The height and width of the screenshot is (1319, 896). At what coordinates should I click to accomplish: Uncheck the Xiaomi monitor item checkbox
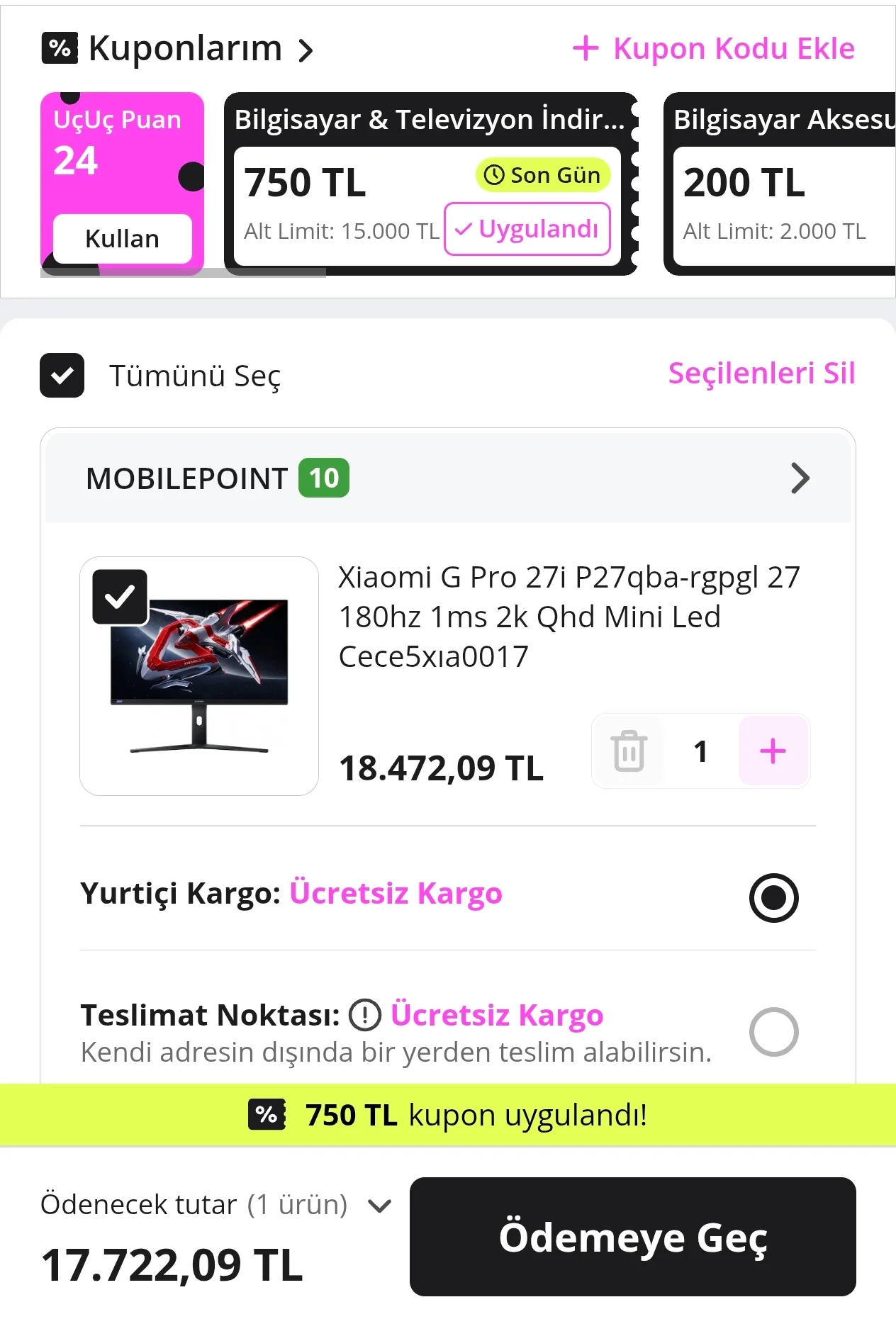pos(120,597)
